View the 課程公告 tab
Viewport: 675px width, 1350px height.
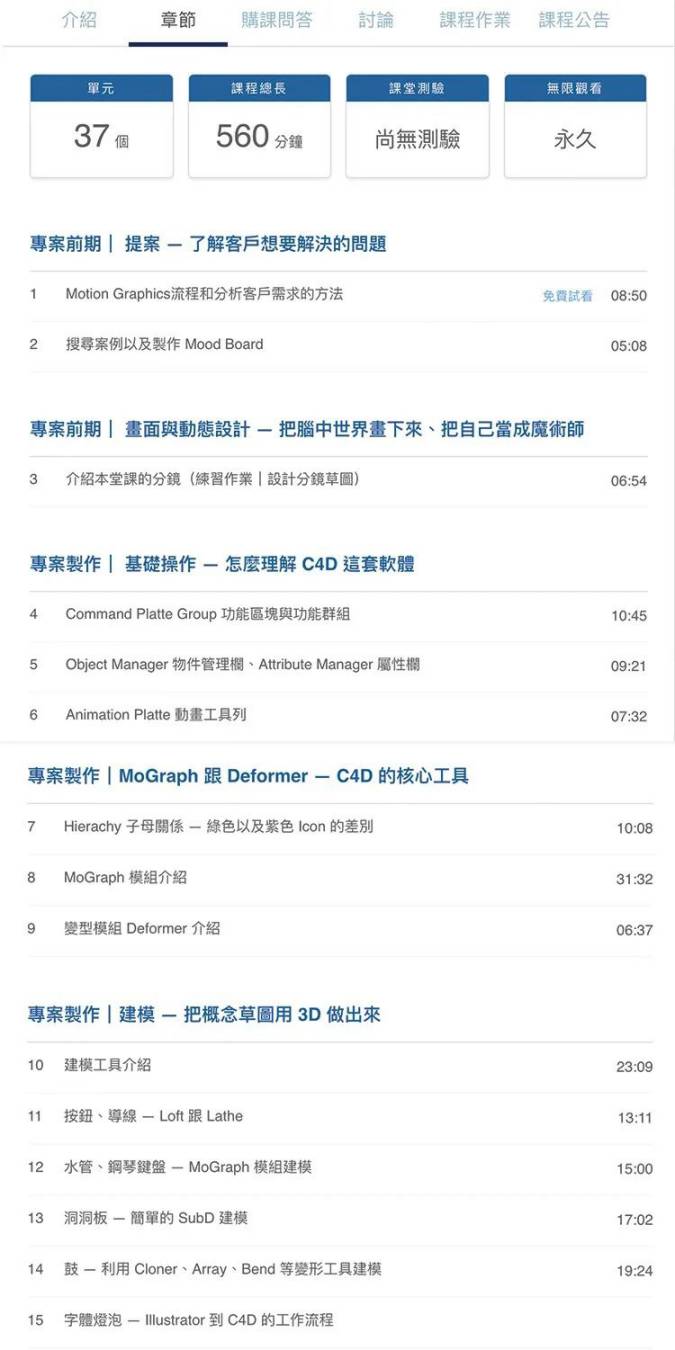click(574, 20)
